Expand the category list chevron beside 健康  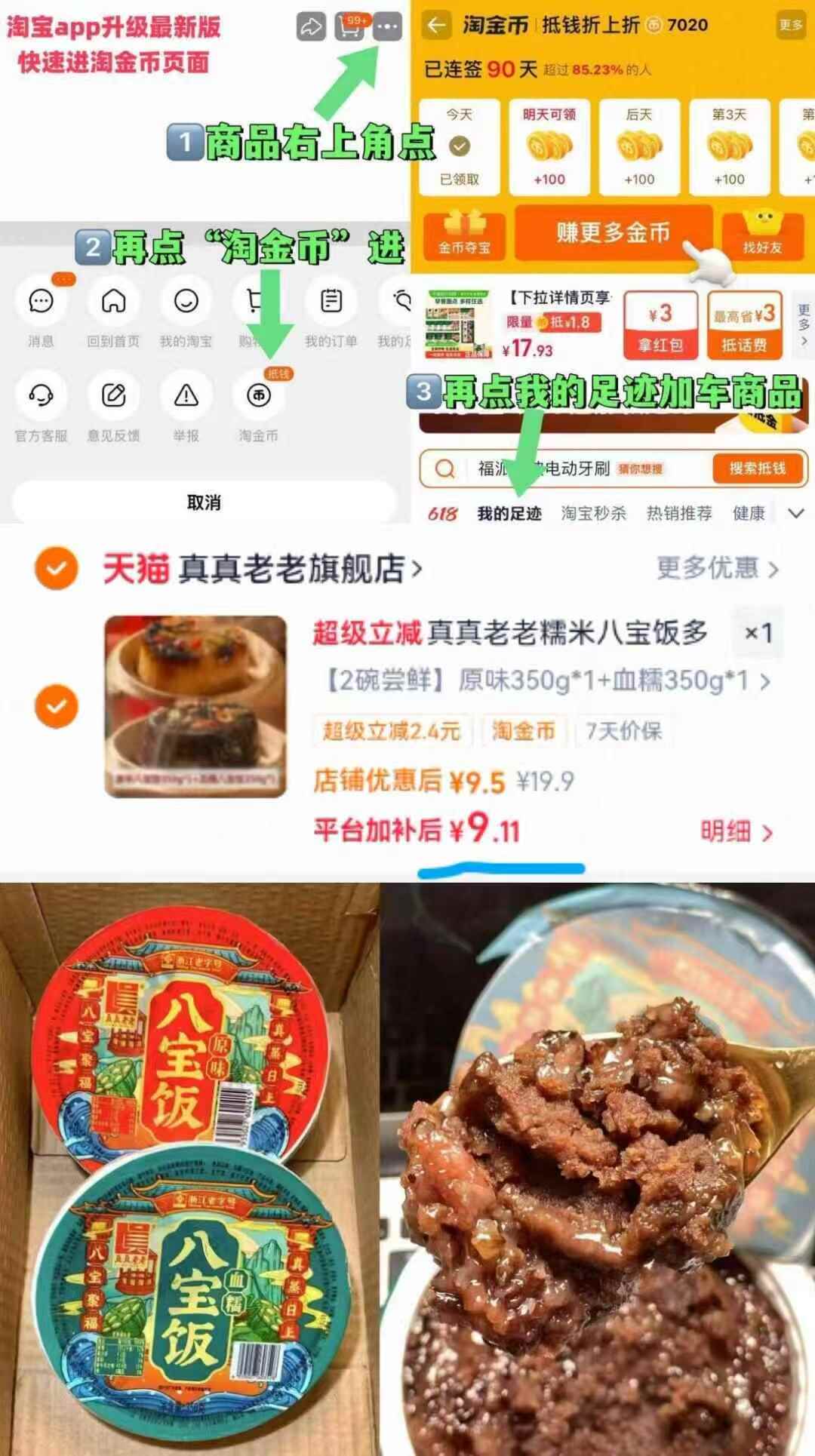[794, 513]
